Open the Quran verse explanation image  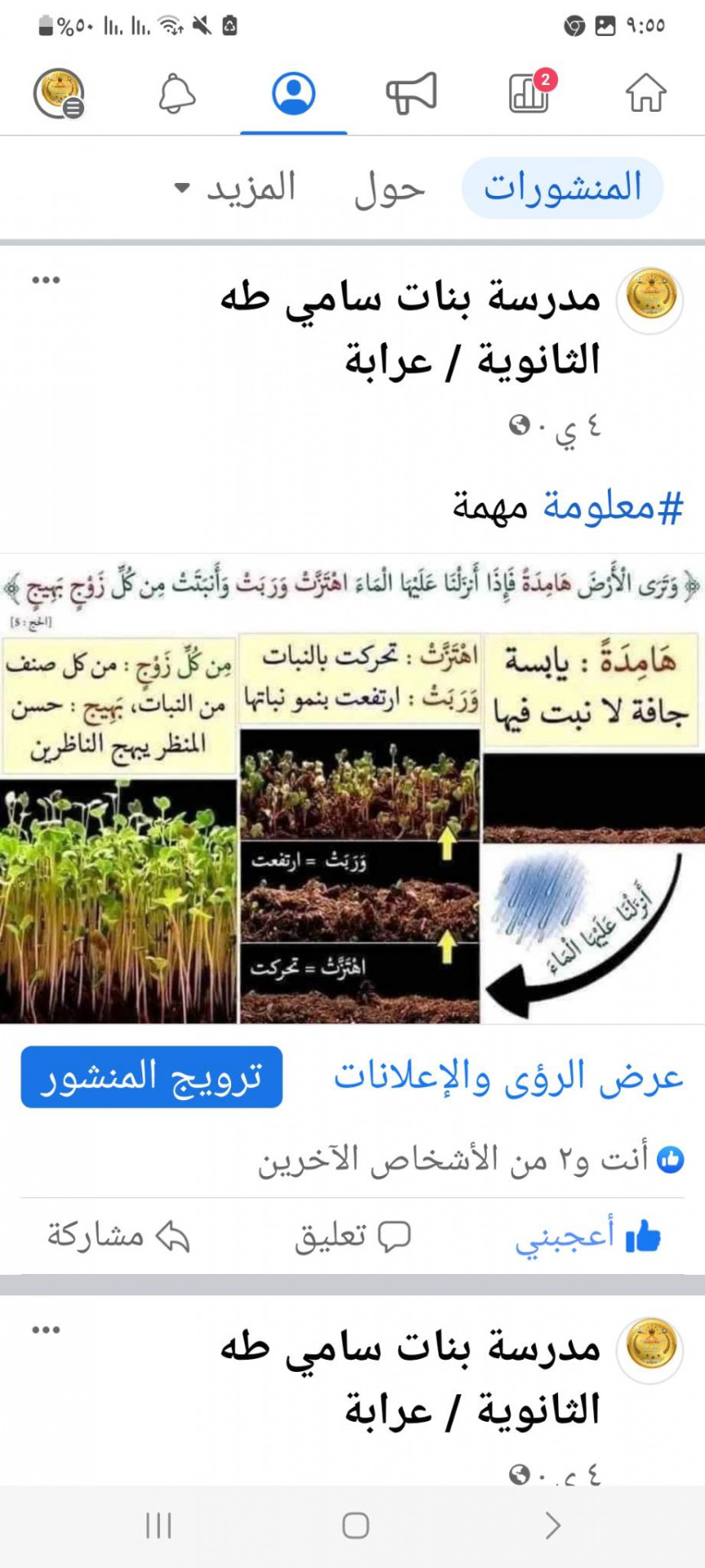pos(352,788)
